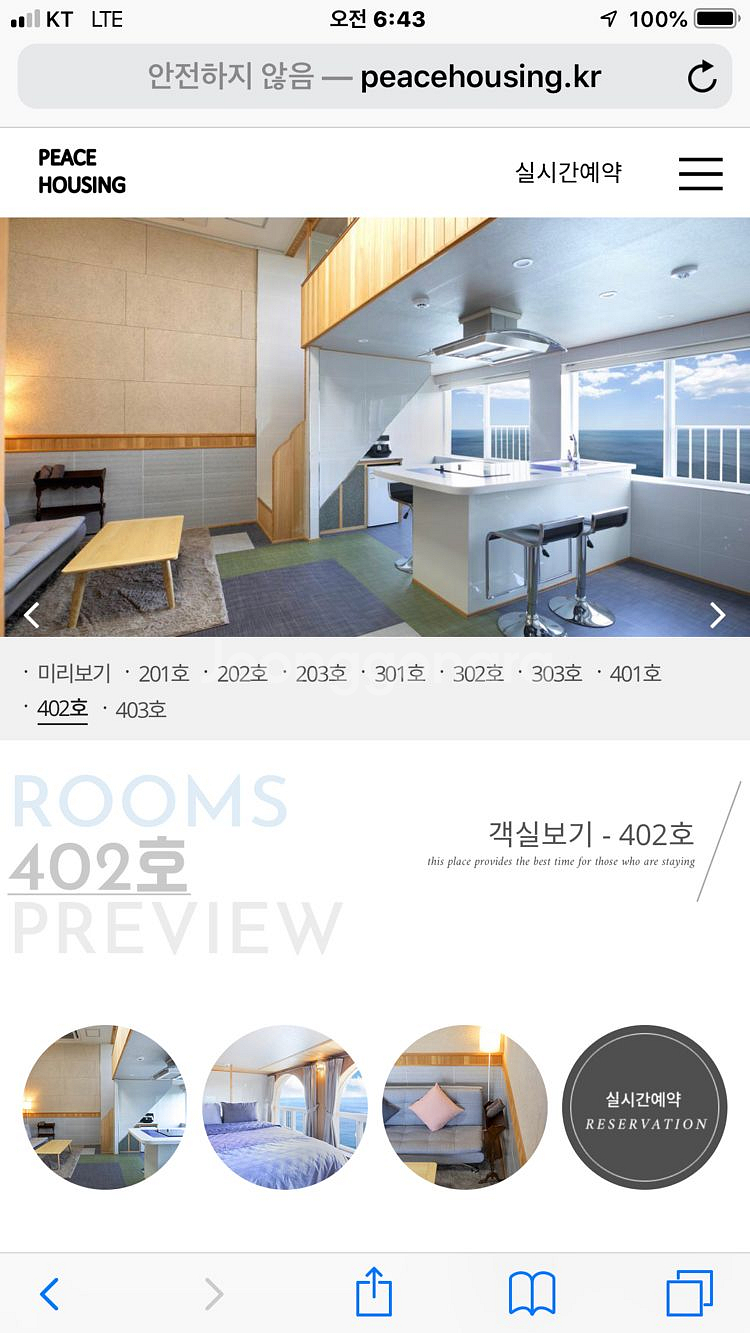Switch to room 201호

[163, 674]
